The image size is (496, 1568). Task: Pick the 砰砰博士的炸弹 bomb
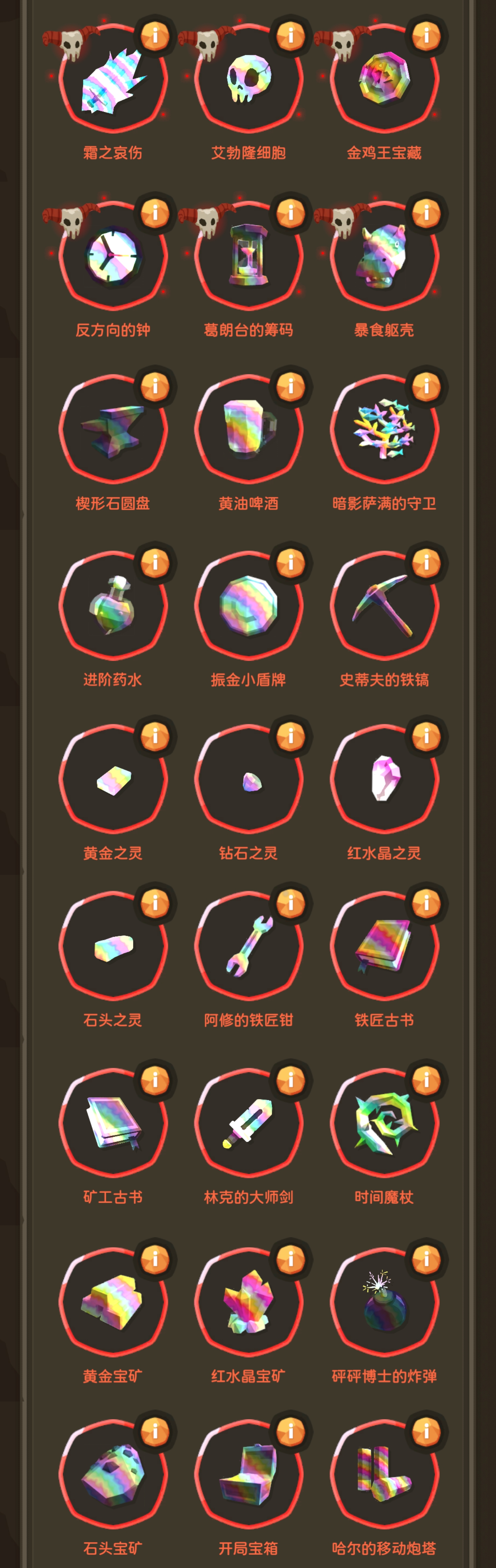[384, 1302]
